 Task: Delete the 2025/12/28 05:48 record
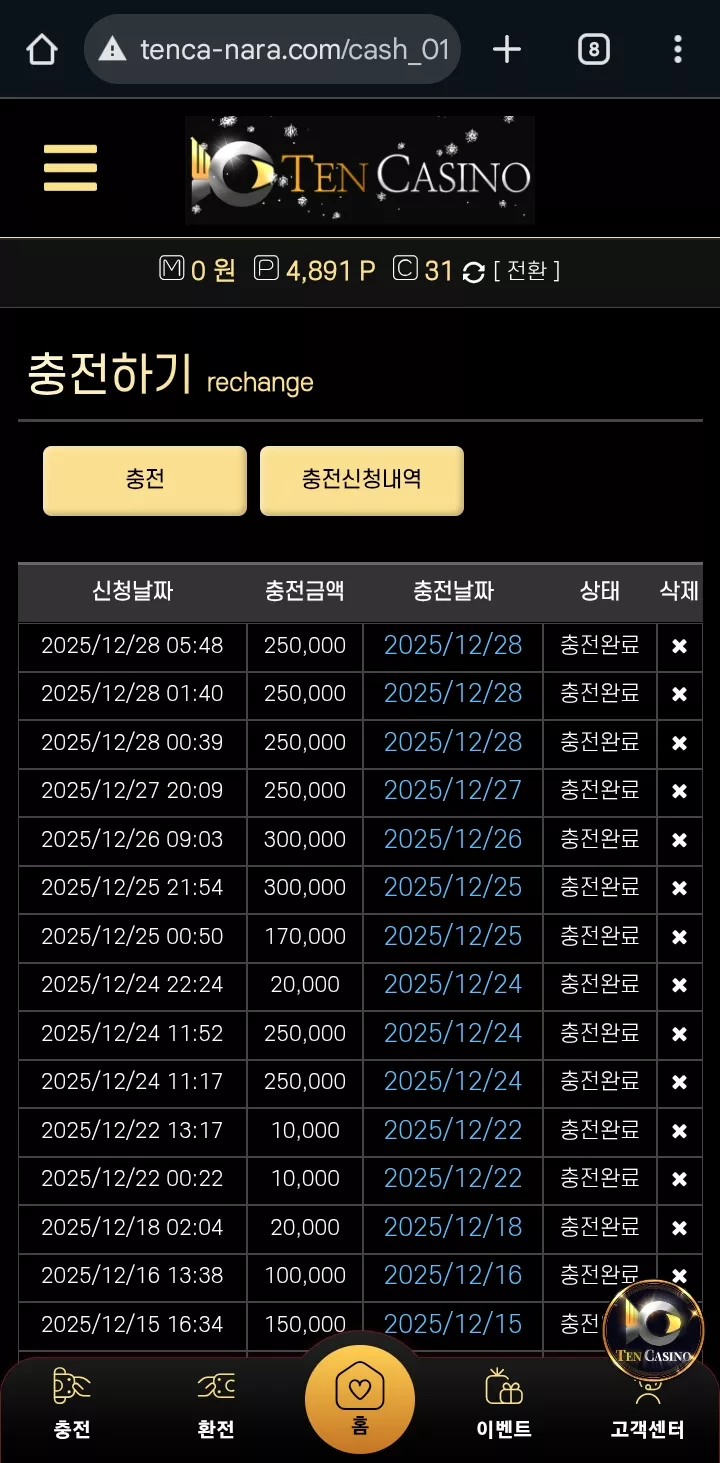(x=679, y=646)
